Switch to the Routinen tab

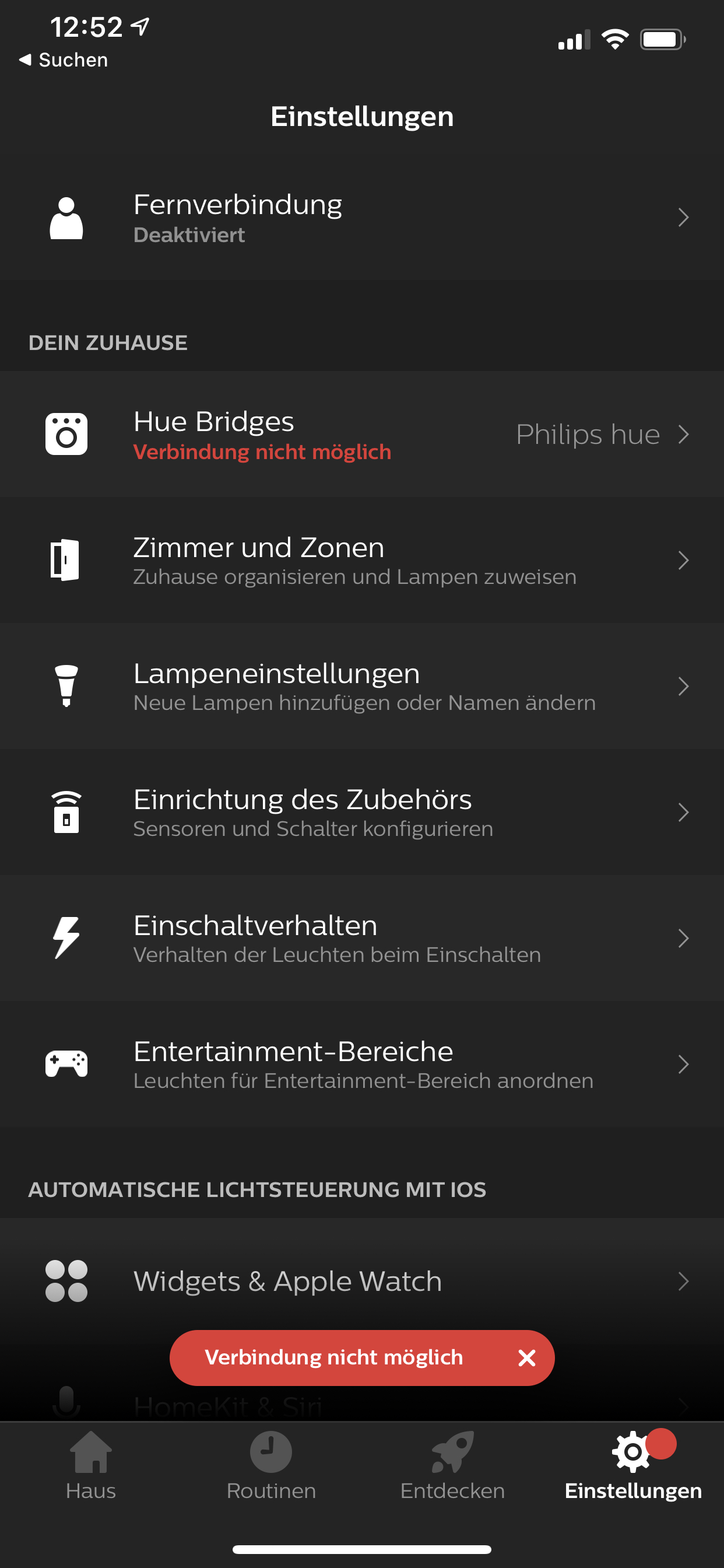(271, 1466)
